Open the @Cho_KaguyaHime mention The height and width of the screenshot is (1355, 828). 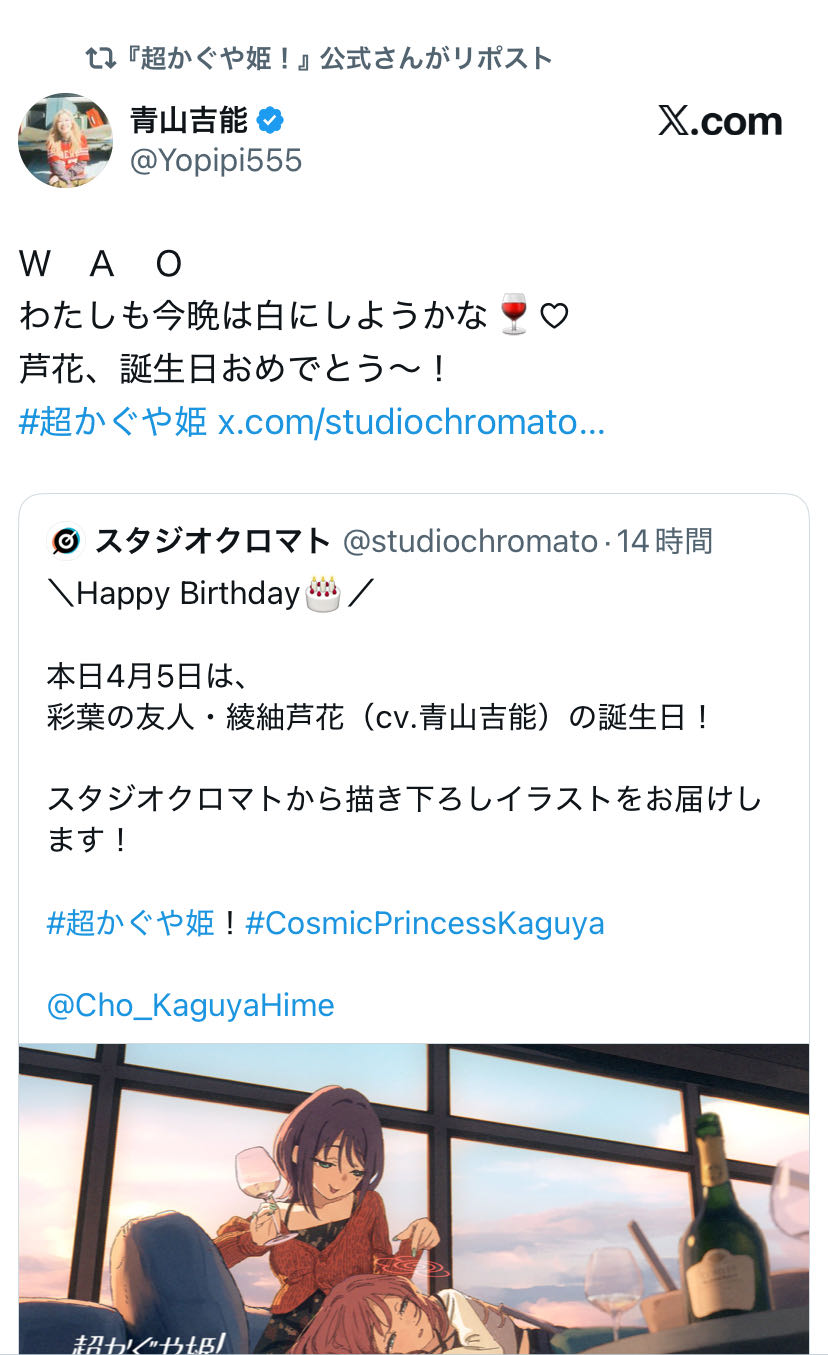pos(190,1004)
